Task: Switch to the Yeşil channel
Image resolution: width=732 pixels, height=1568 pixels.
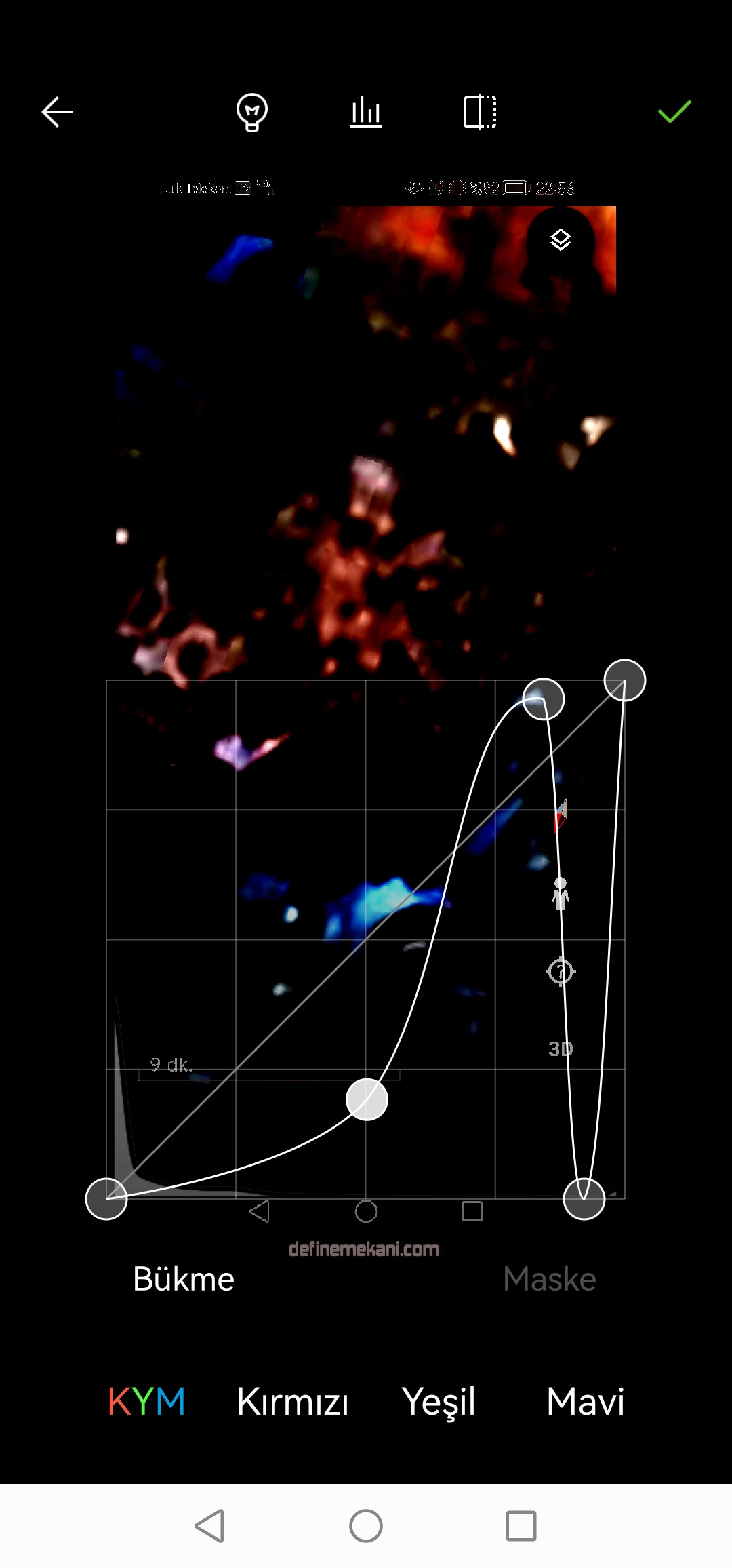Action: (x=439, y=1401)
